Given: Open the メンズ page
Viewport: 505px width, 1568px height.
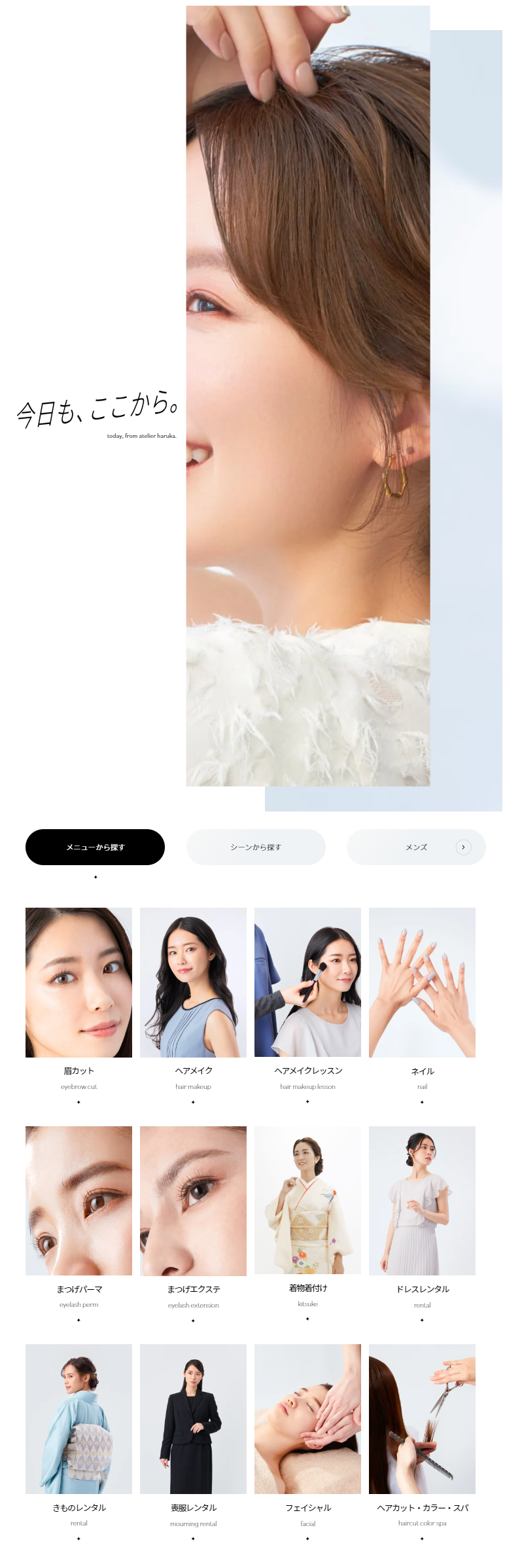Looking at the screenshot, I should pos(416,847).
